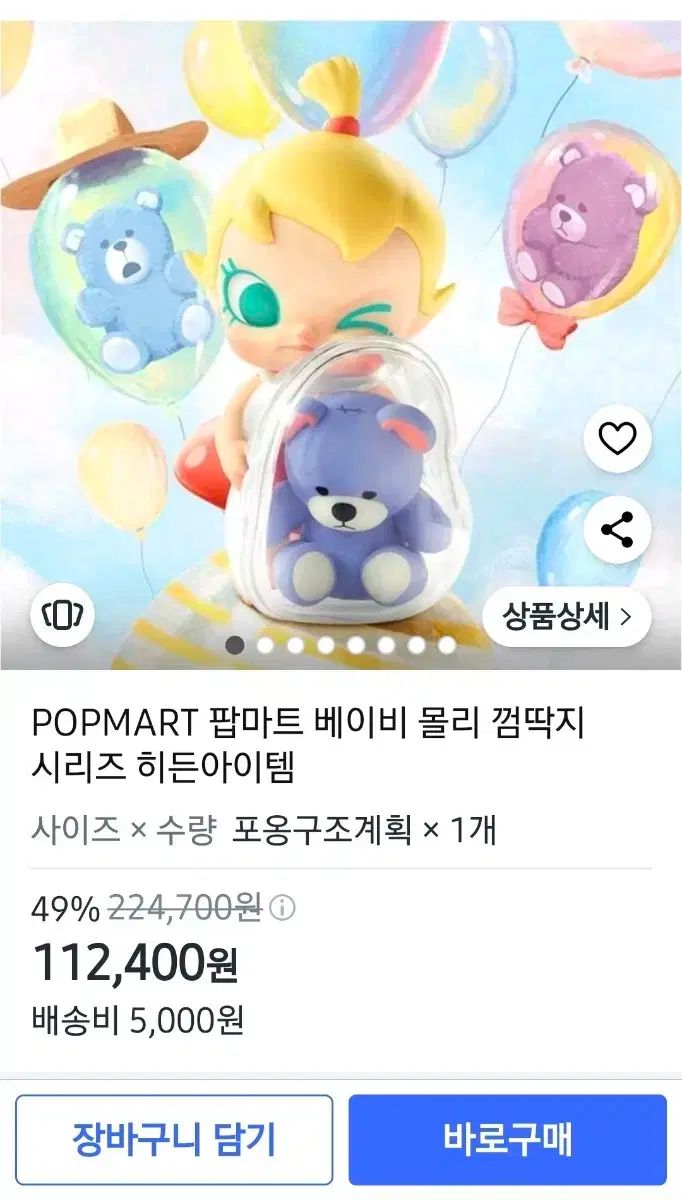
Task: Share this product listing
Action: 617,529
